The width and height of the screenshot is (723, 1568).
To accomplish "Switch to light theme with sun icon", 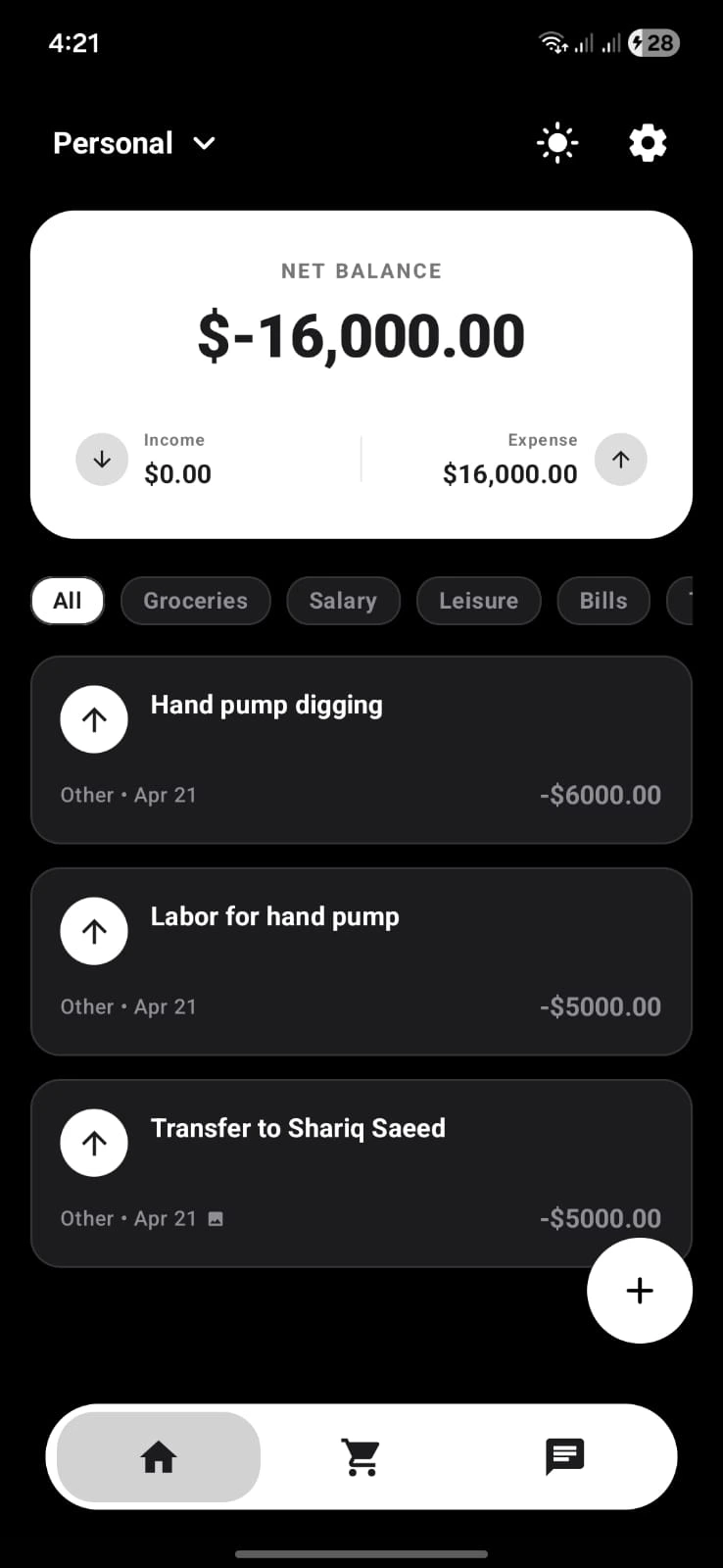I will pyautogui.click(x=557, y=143).
